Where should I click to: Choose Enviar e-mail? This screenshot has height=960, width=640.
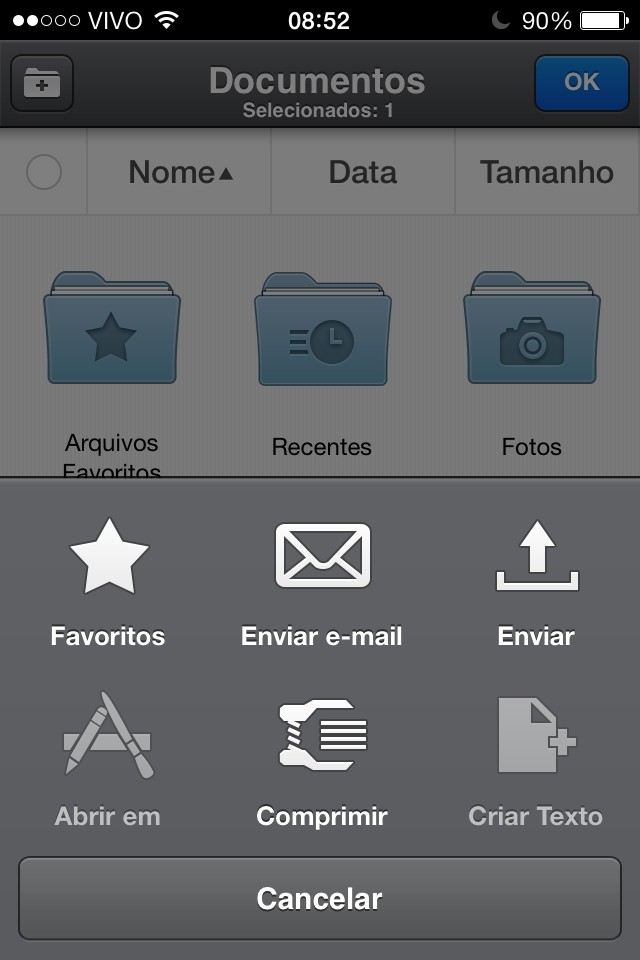point(322,582)
